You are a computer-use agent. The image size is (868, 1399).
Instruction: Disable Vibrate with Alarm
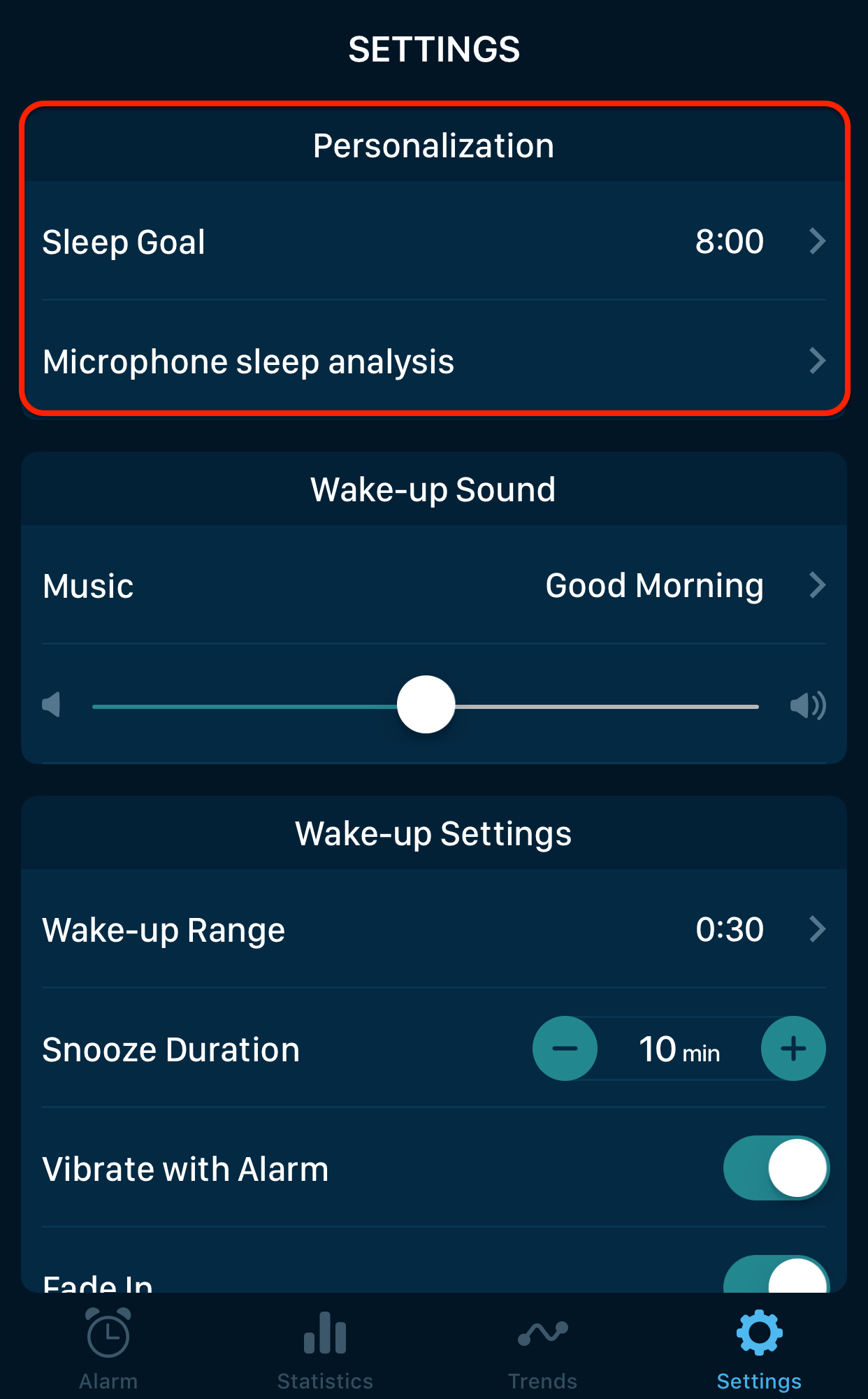pos(776,1168)
